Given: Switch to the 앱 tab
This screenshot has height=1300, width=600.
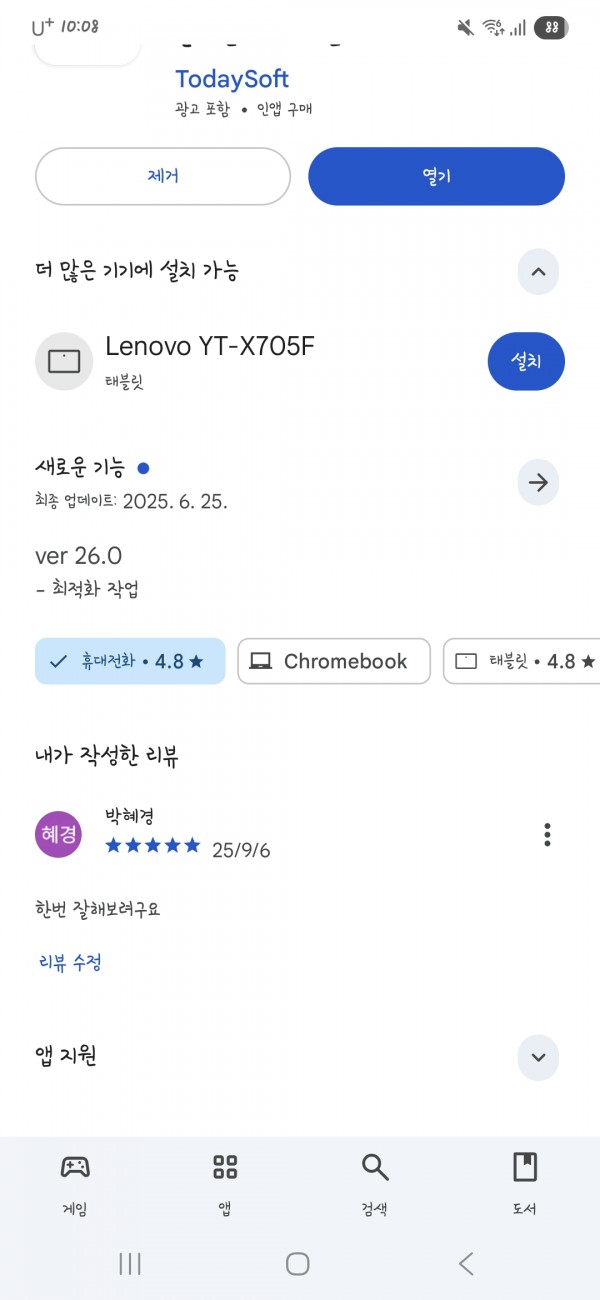Looking at the screenshot, I should coord(225,1184).
